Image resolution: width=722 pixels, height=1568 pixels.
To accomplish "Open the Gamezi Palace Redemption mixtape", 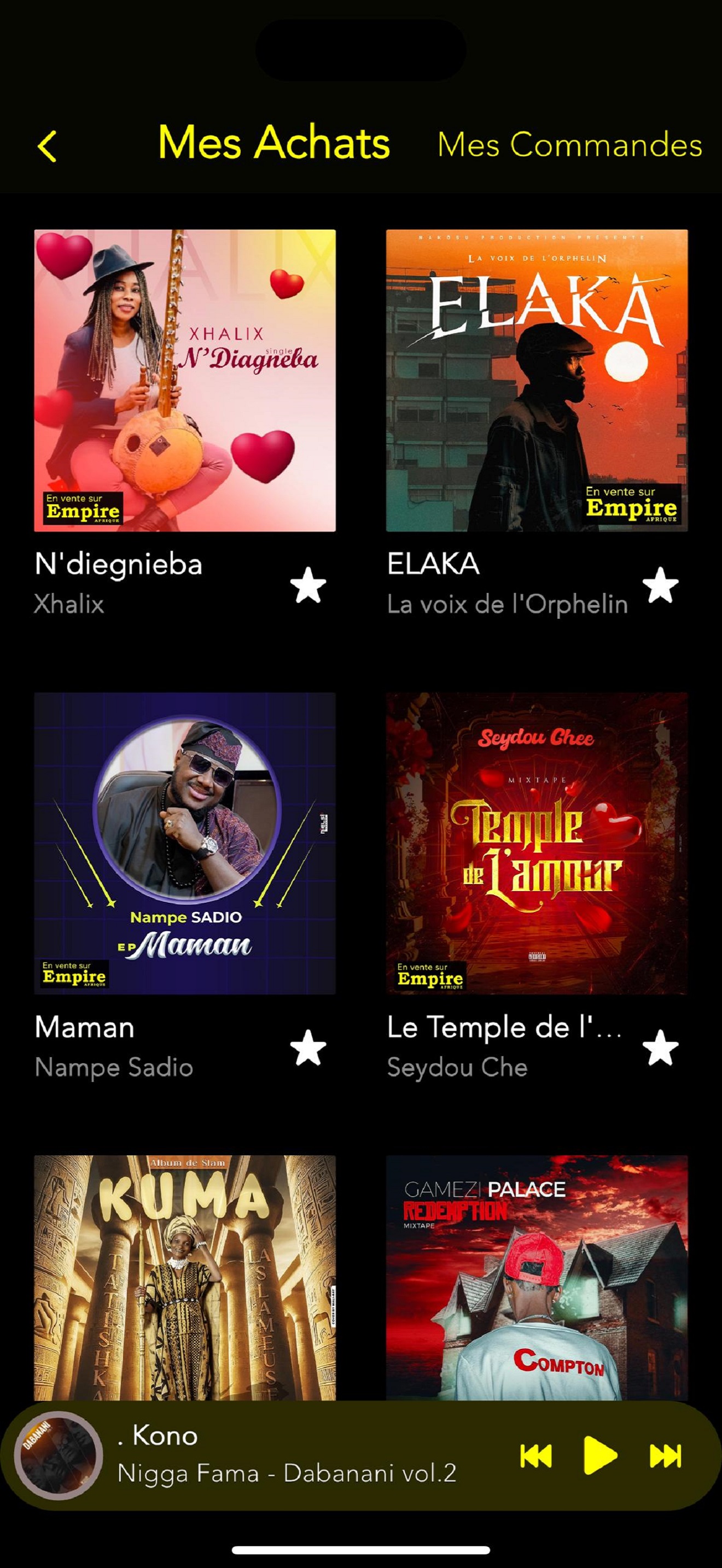I will 537,1277.
